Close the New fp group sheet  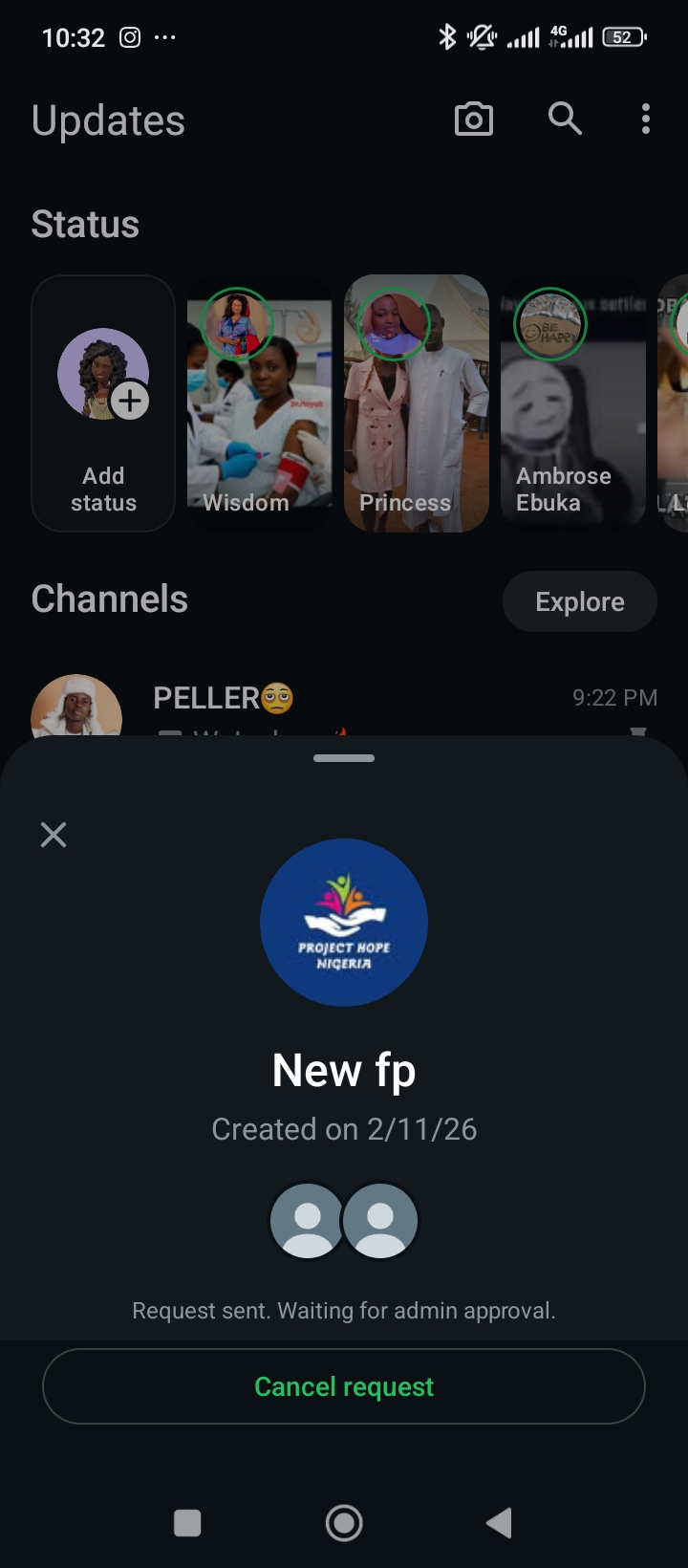tap(54, 835)
